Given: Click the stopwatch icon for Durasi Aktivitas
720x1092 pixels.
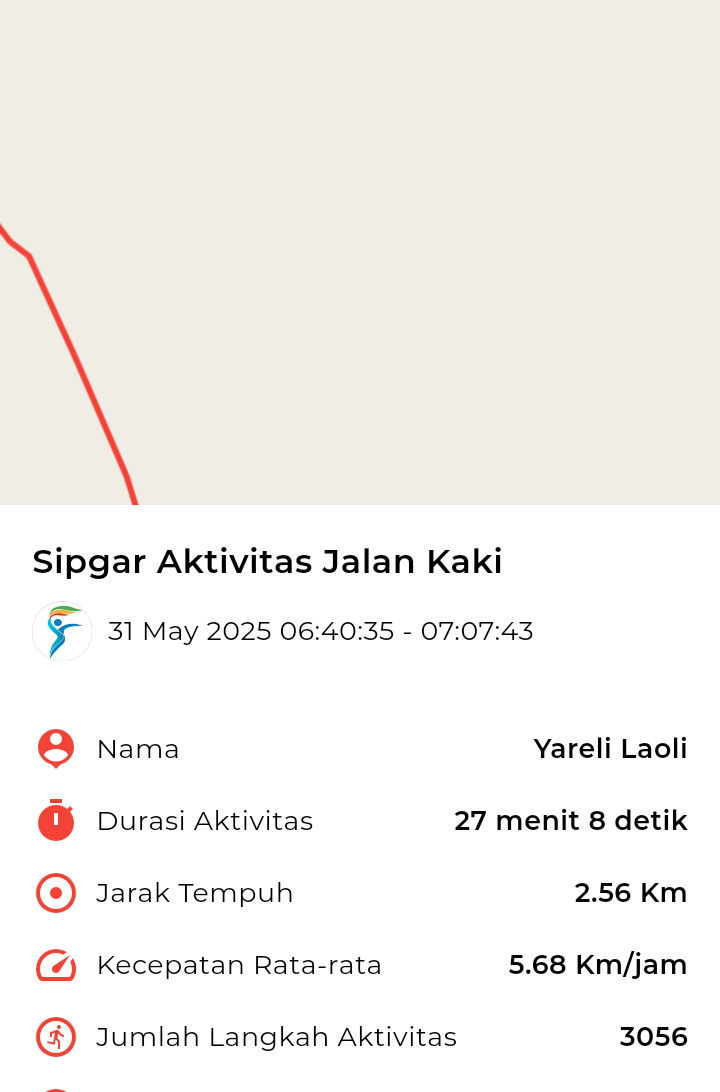Looking at the screenshot, I should tap(55, 820).
